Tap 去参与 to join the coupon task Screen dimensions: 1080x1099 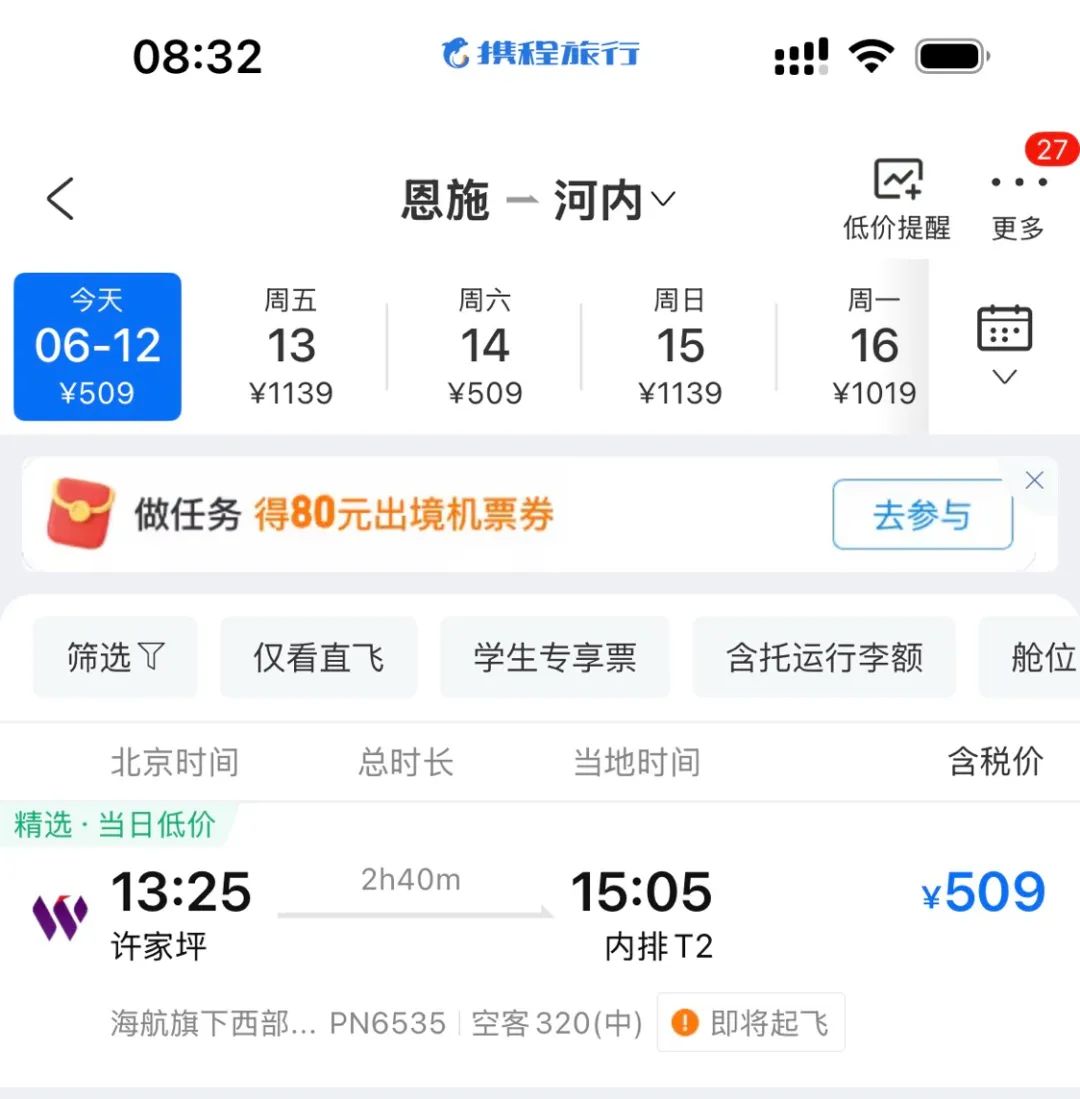click(922, 515)
